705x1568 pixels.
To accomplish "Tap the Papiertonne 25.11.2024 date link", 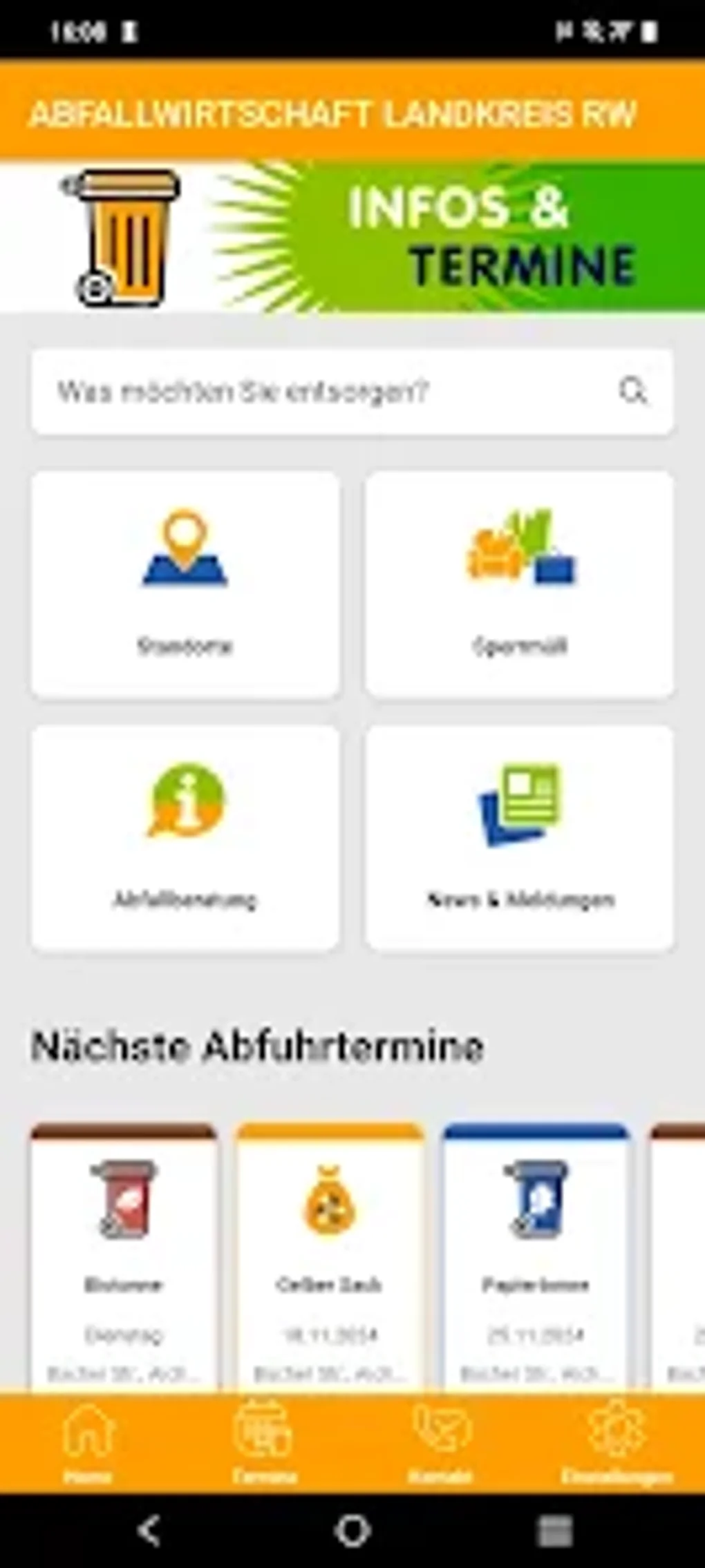I will click(x=537, y=1333).
